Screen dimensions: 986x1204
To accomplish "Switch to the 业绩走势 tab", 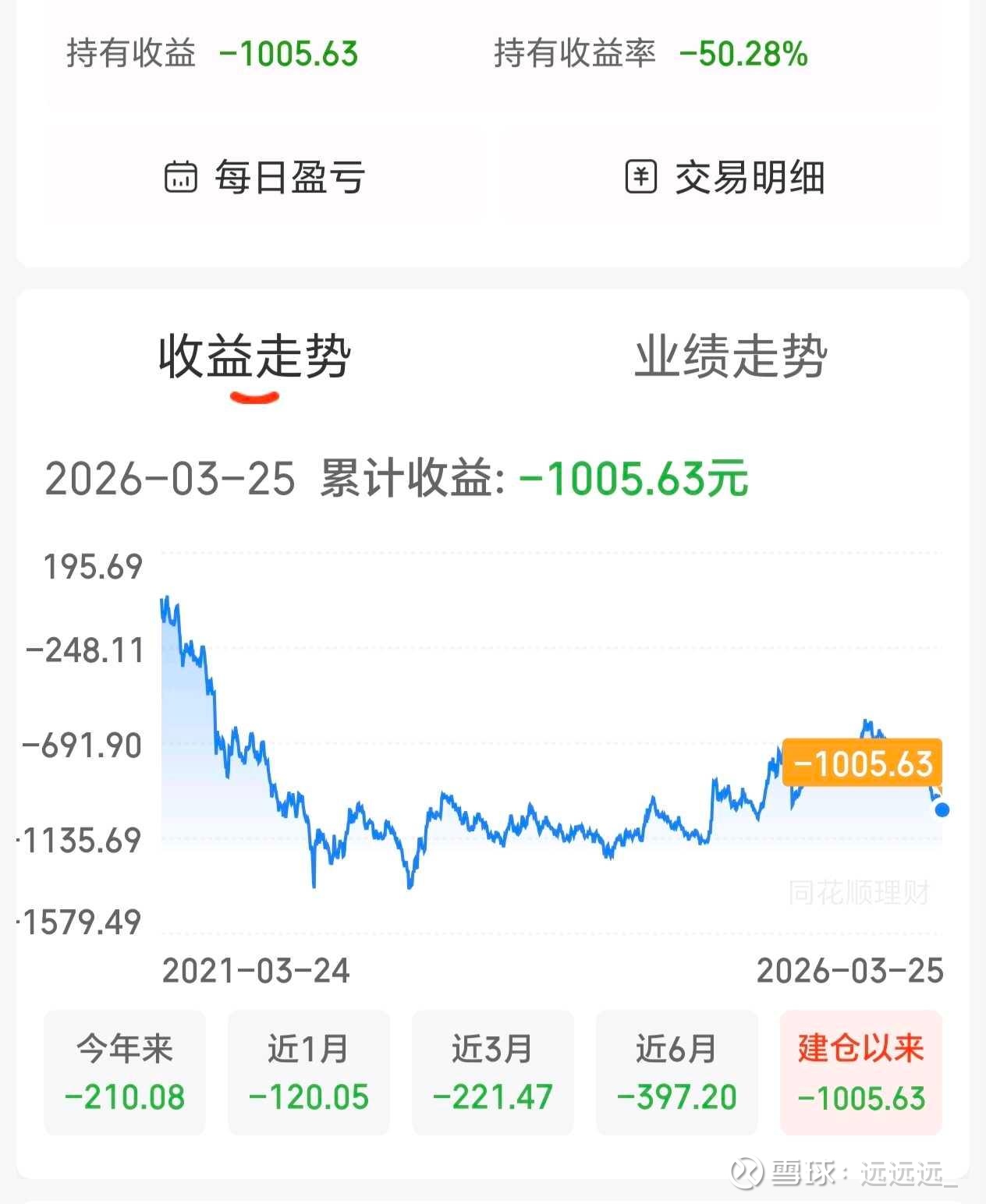I will [x=730, y=357].
